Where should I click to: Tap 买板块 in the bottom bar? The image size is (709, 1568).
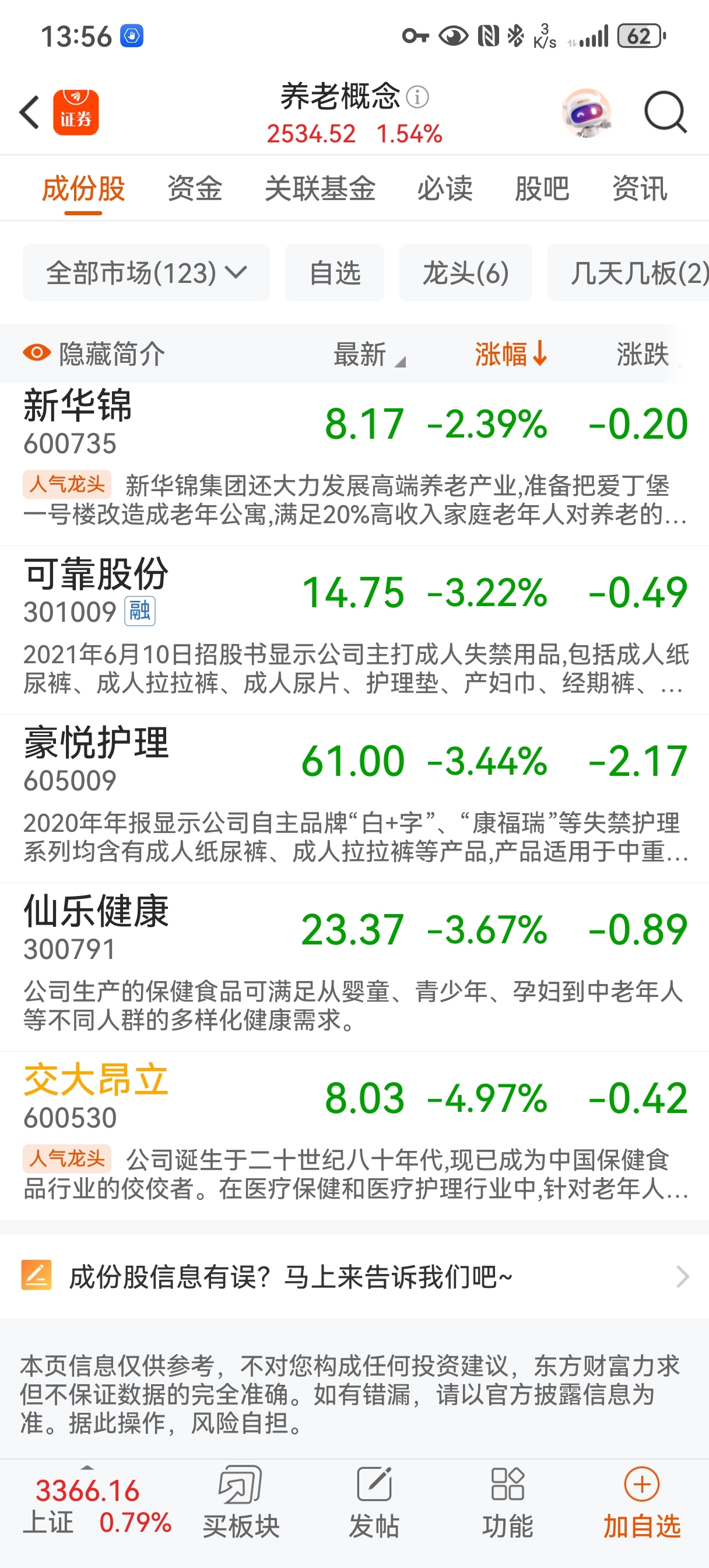pyautogui.click(x=241, y=1502)
